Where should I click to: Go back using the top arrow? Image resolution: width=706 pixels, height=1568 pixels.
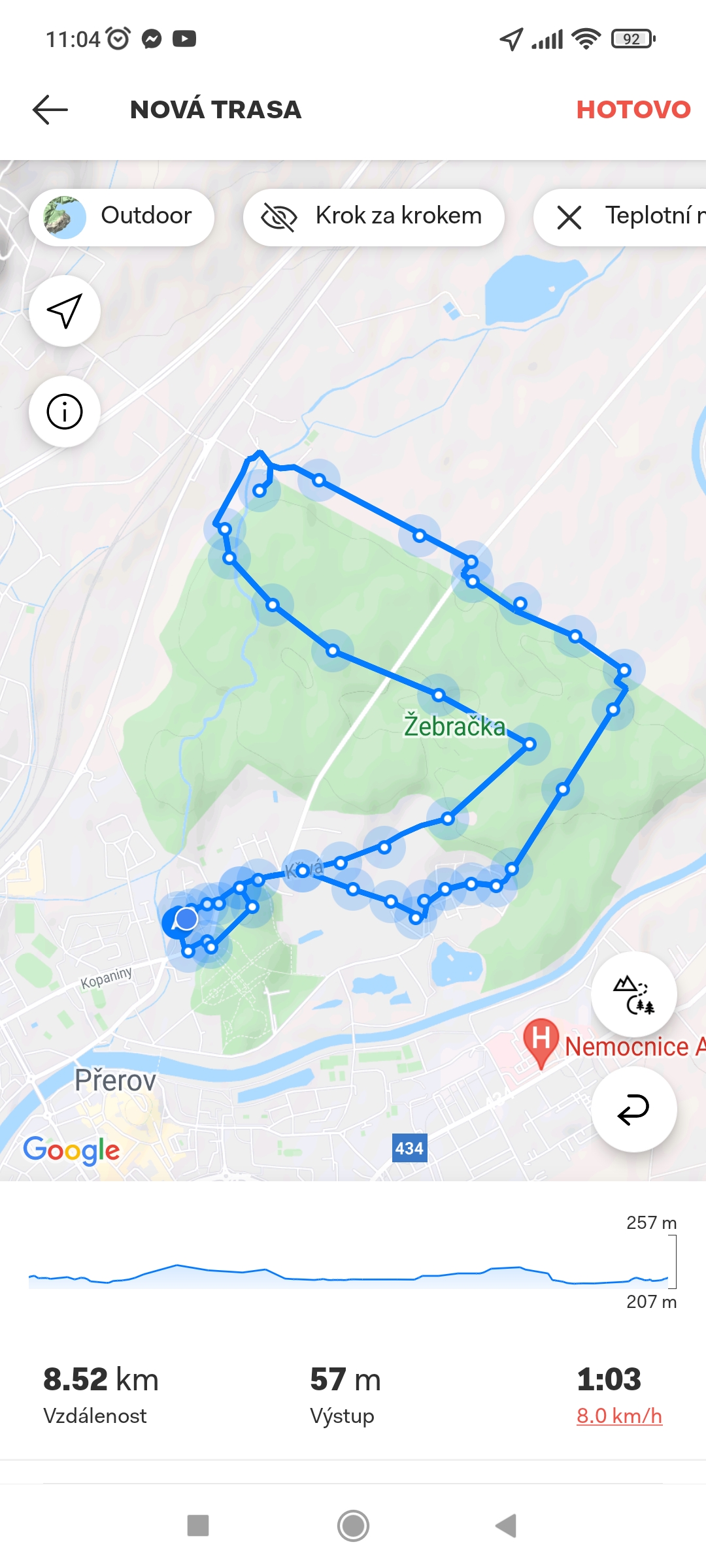coord(50,109)
